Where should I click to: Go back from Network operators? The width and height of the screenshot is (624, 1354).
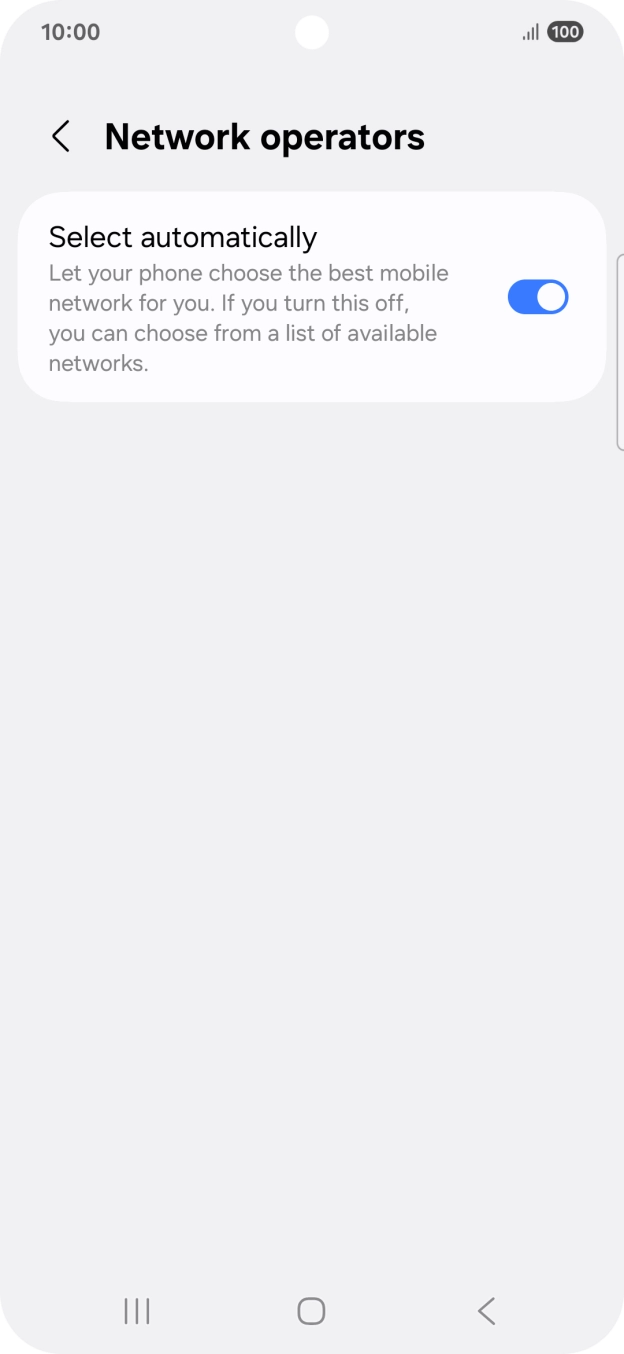[x=61, y=137]
